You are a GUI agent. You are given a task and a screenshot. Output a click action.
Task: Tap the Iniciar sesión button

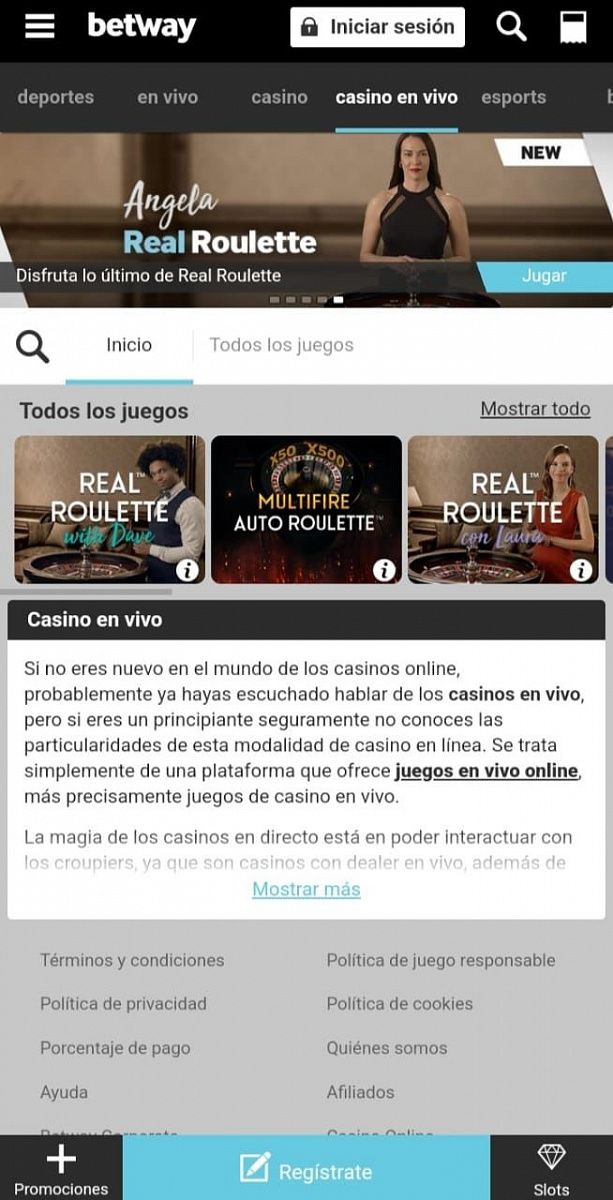coord(378,27)
